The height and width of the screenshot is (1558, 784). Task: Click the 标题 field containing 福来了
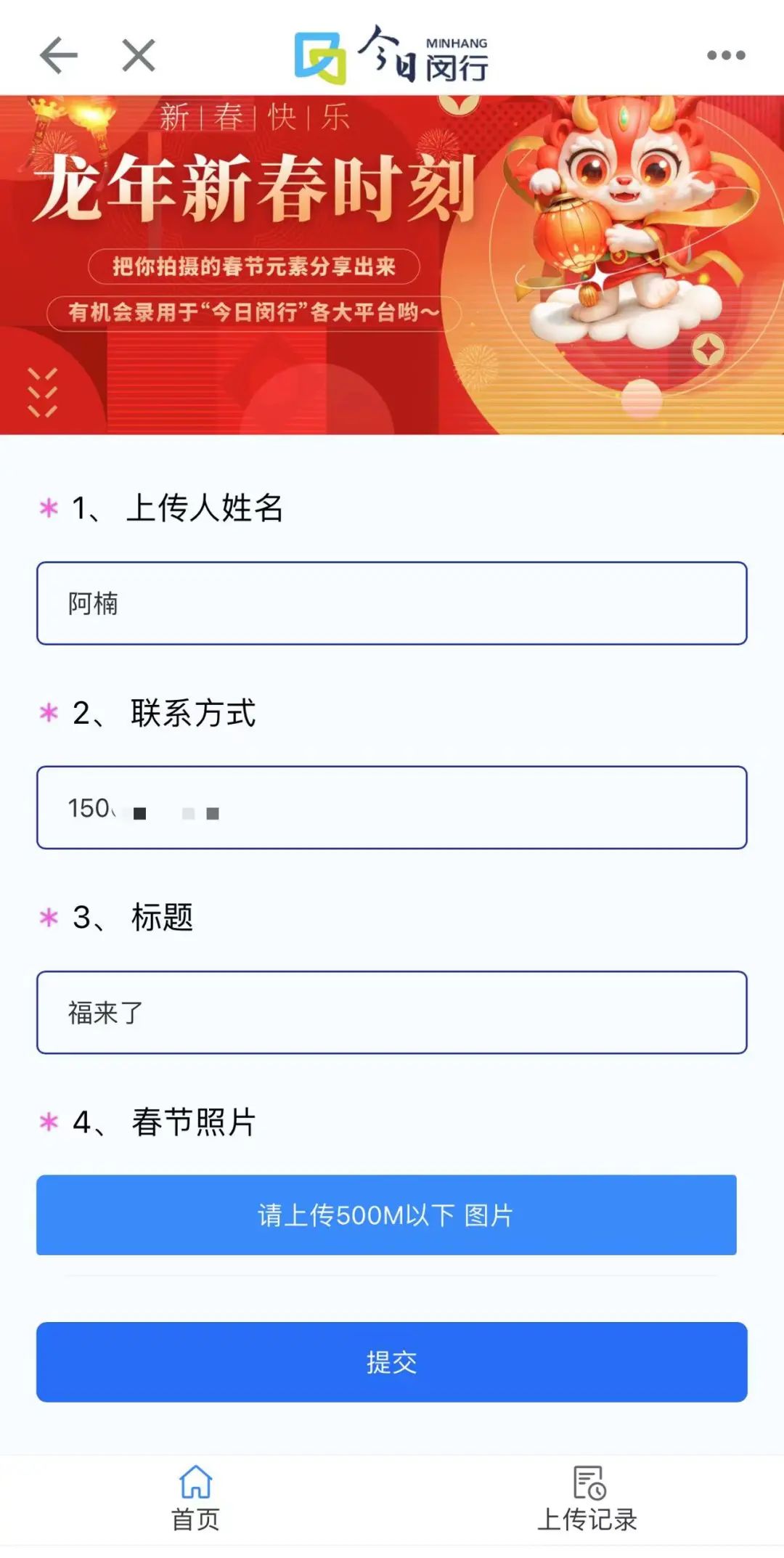click(x=392, y=1011)
